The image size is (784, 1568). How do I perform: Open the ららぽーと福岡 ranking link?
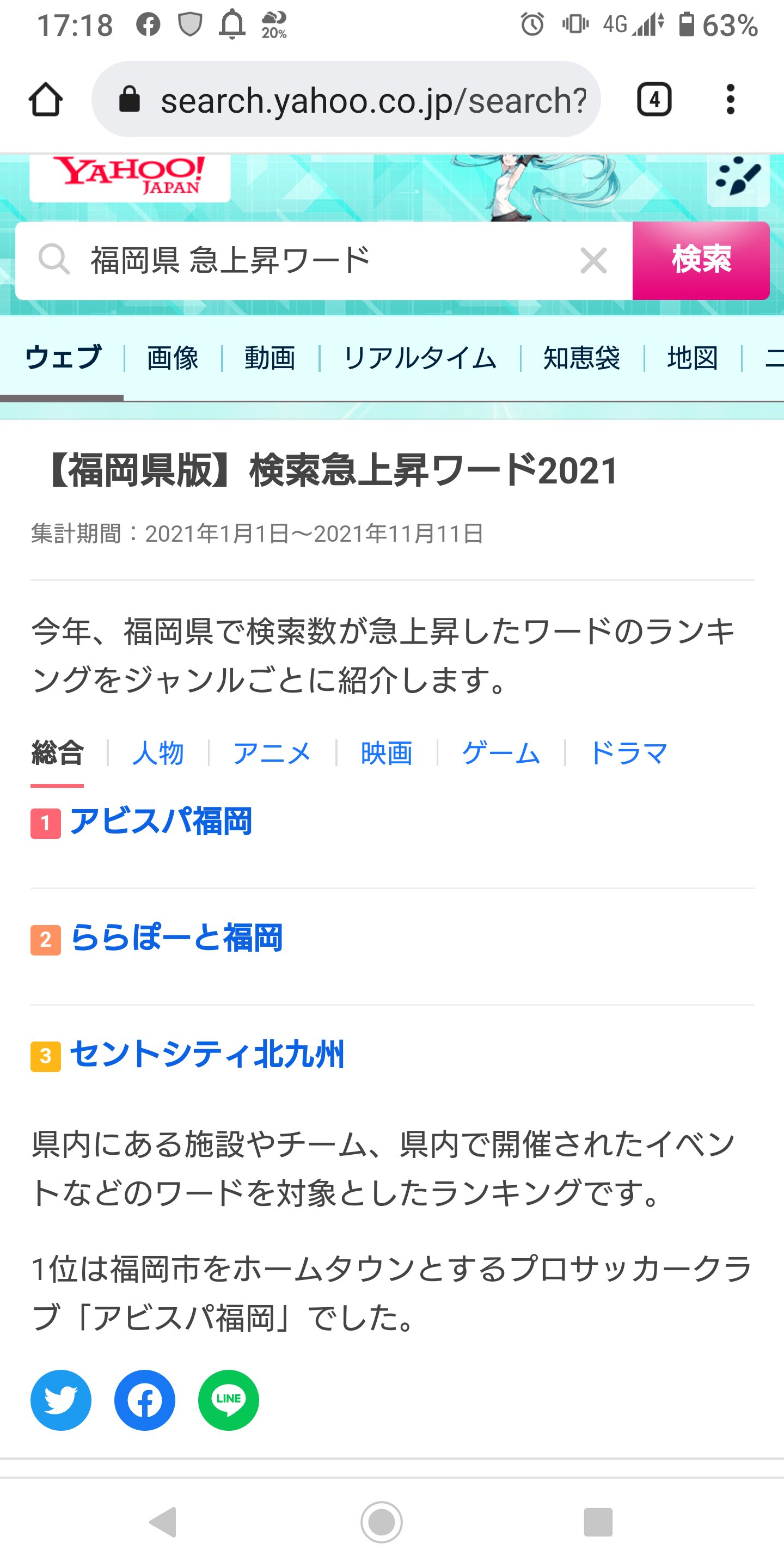point(176,938)
